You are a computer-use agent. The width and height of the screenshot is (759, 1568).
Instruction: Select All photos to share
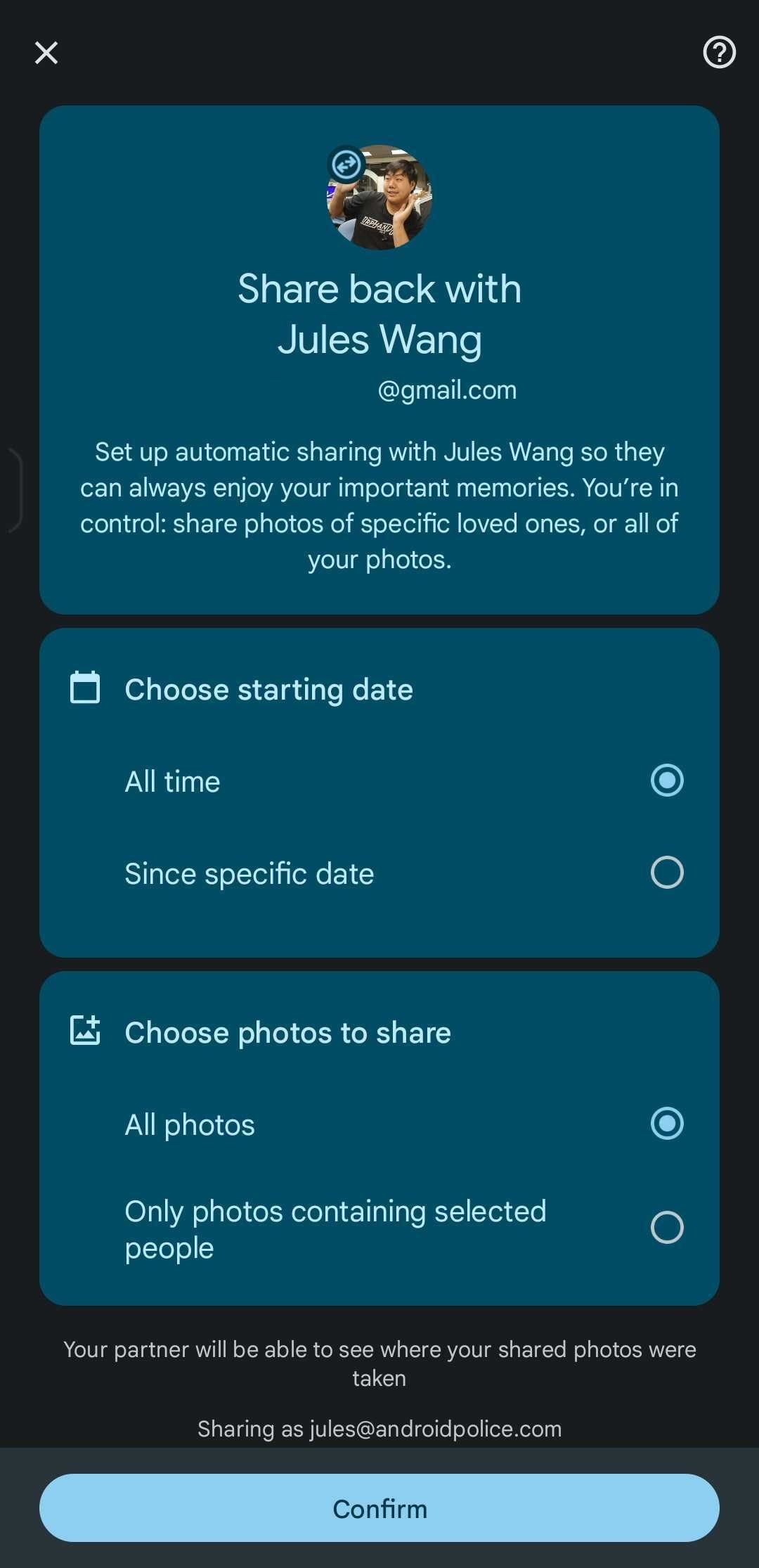404,1124
